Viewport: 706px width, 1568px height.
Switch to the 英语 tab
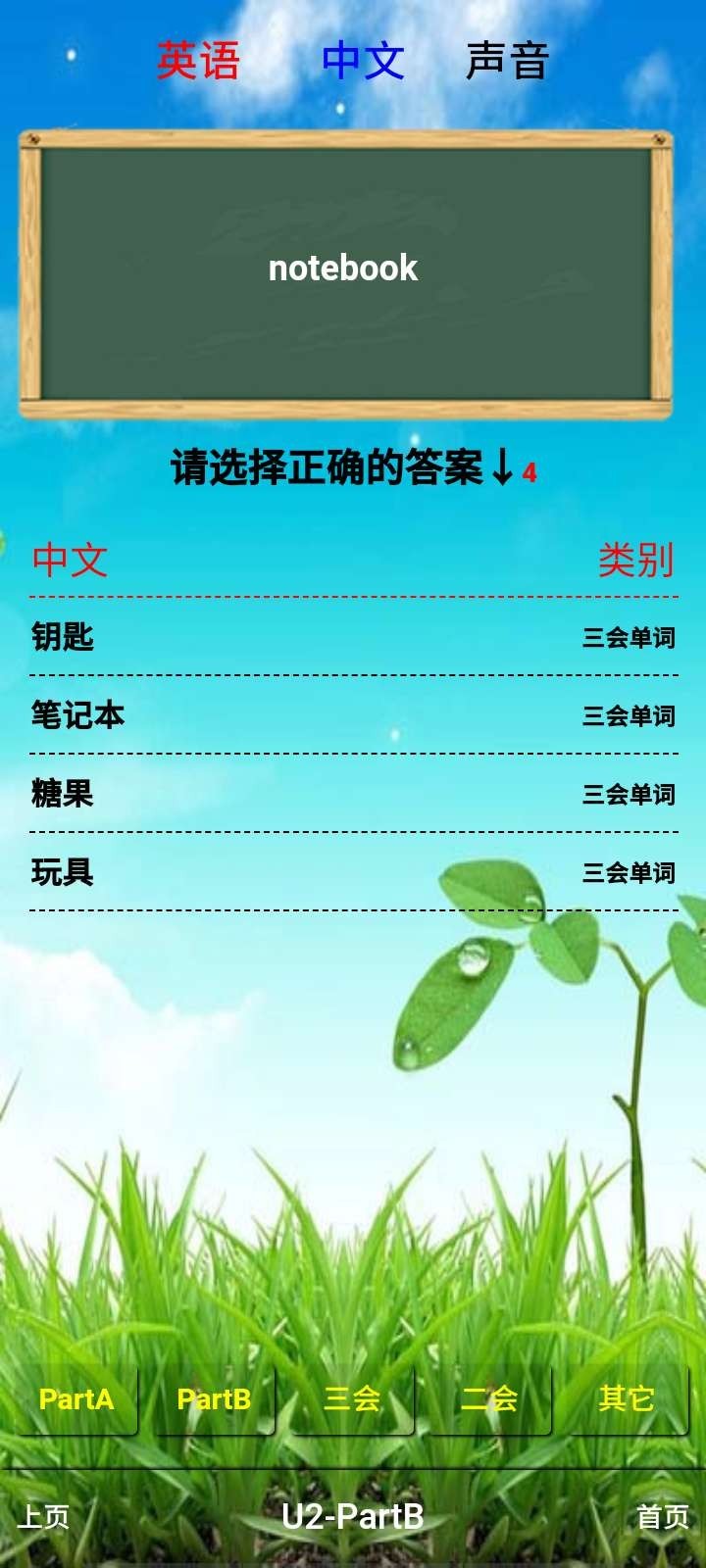tap(200, 61)
